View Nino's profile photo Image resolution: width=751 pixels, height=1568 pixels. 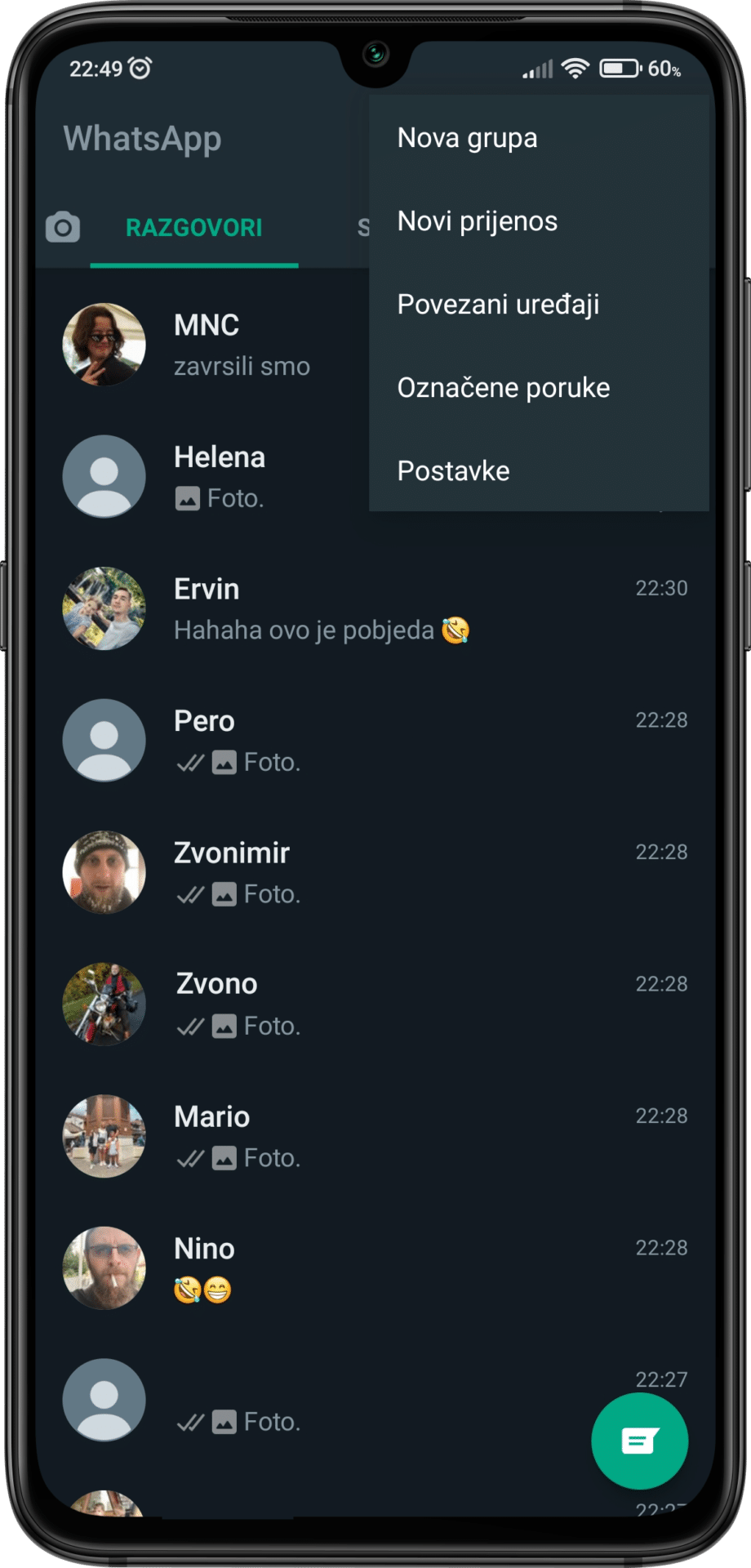(x=104, y=1268)
